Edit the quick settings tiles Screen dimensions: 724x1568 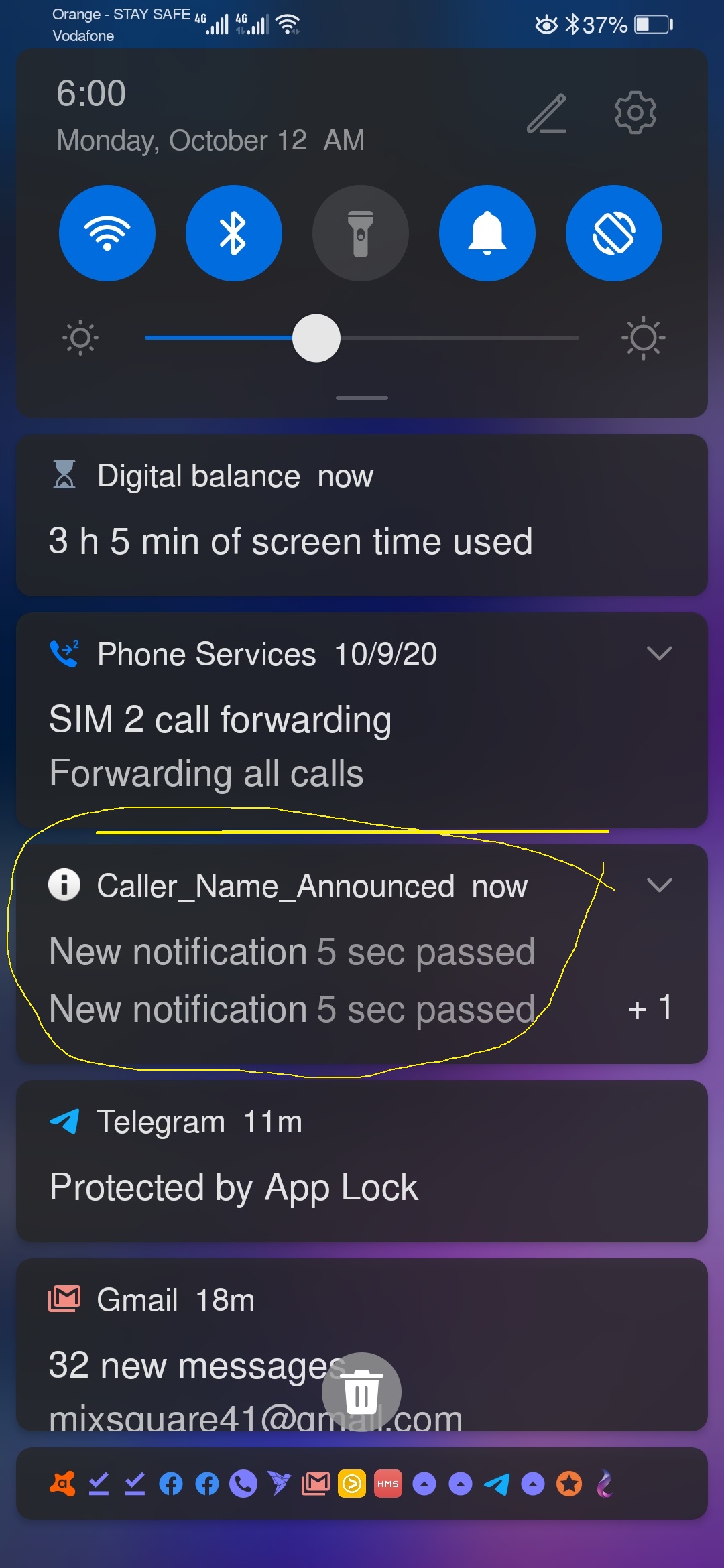pos(547,113)
